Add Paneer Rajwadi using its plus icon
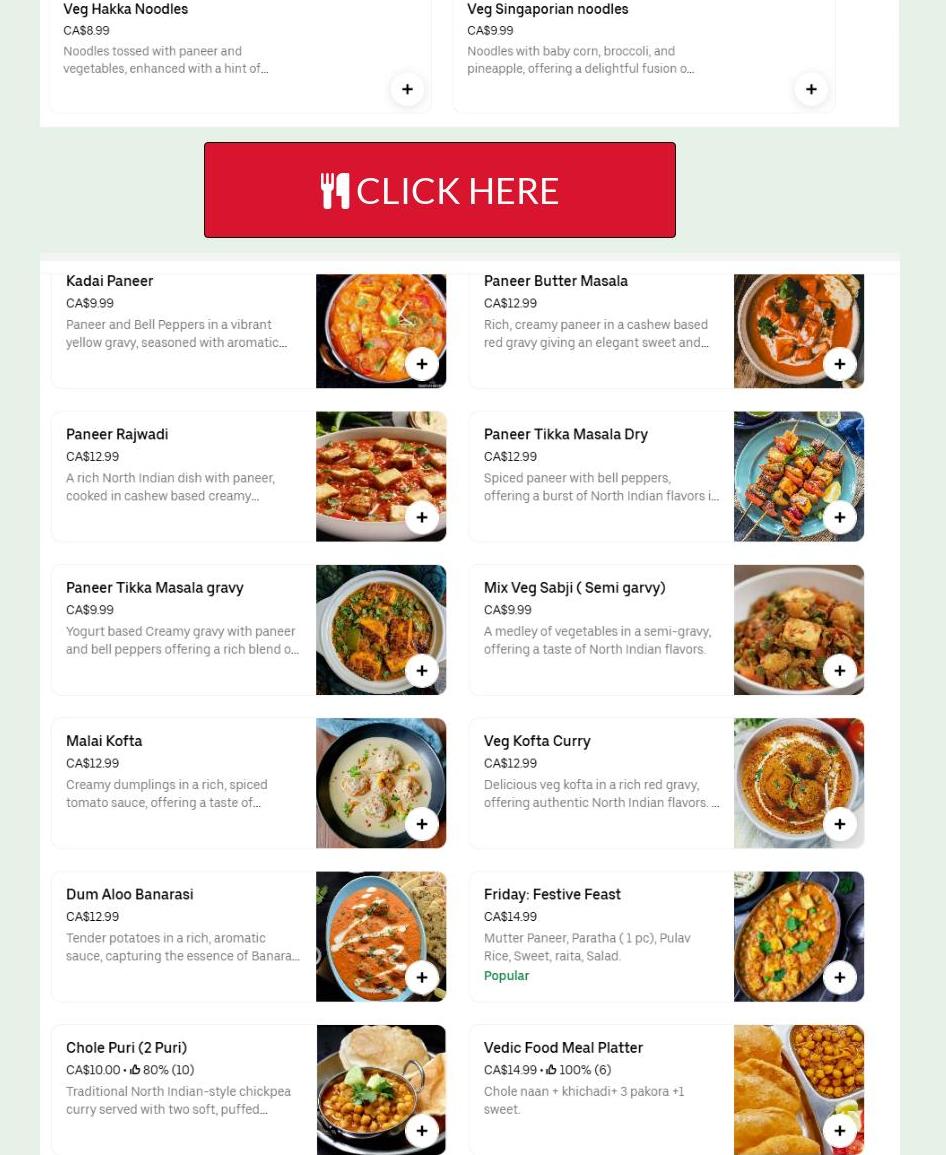Image resolution: width=946 pixels, height=1155 pixels. click(421, 517)
